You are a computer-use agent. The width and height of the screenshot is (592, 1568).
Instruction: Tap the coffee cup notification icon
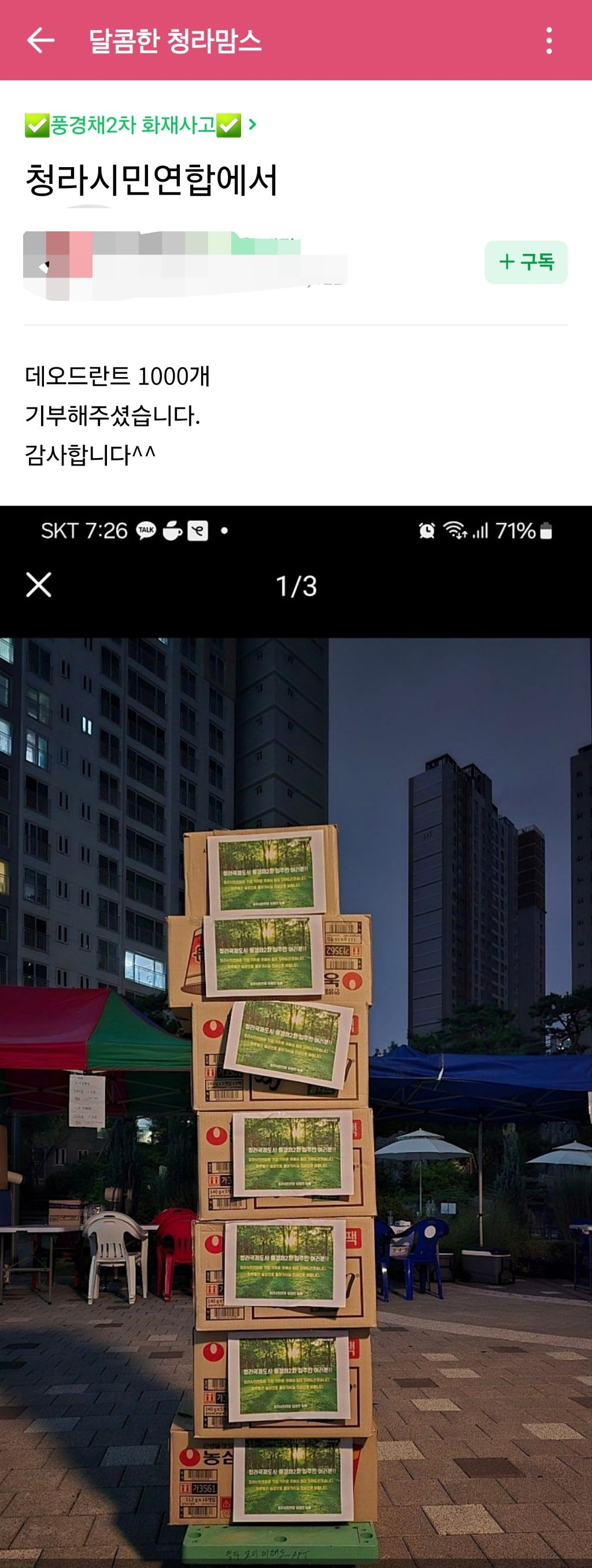click(x=173, y=530)
